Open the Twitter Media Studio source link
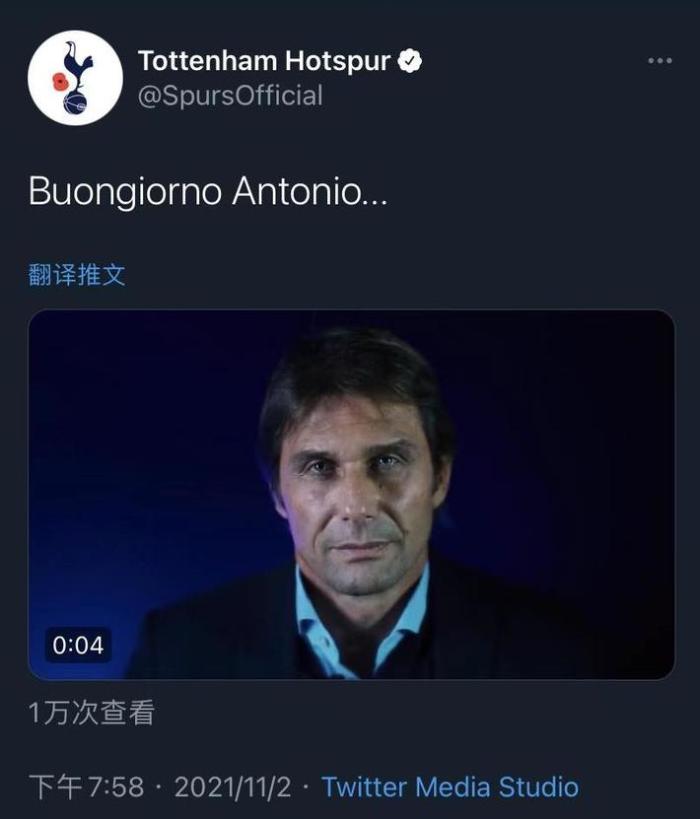This screenshot has width=700, height=819. (x=450, y=787)
